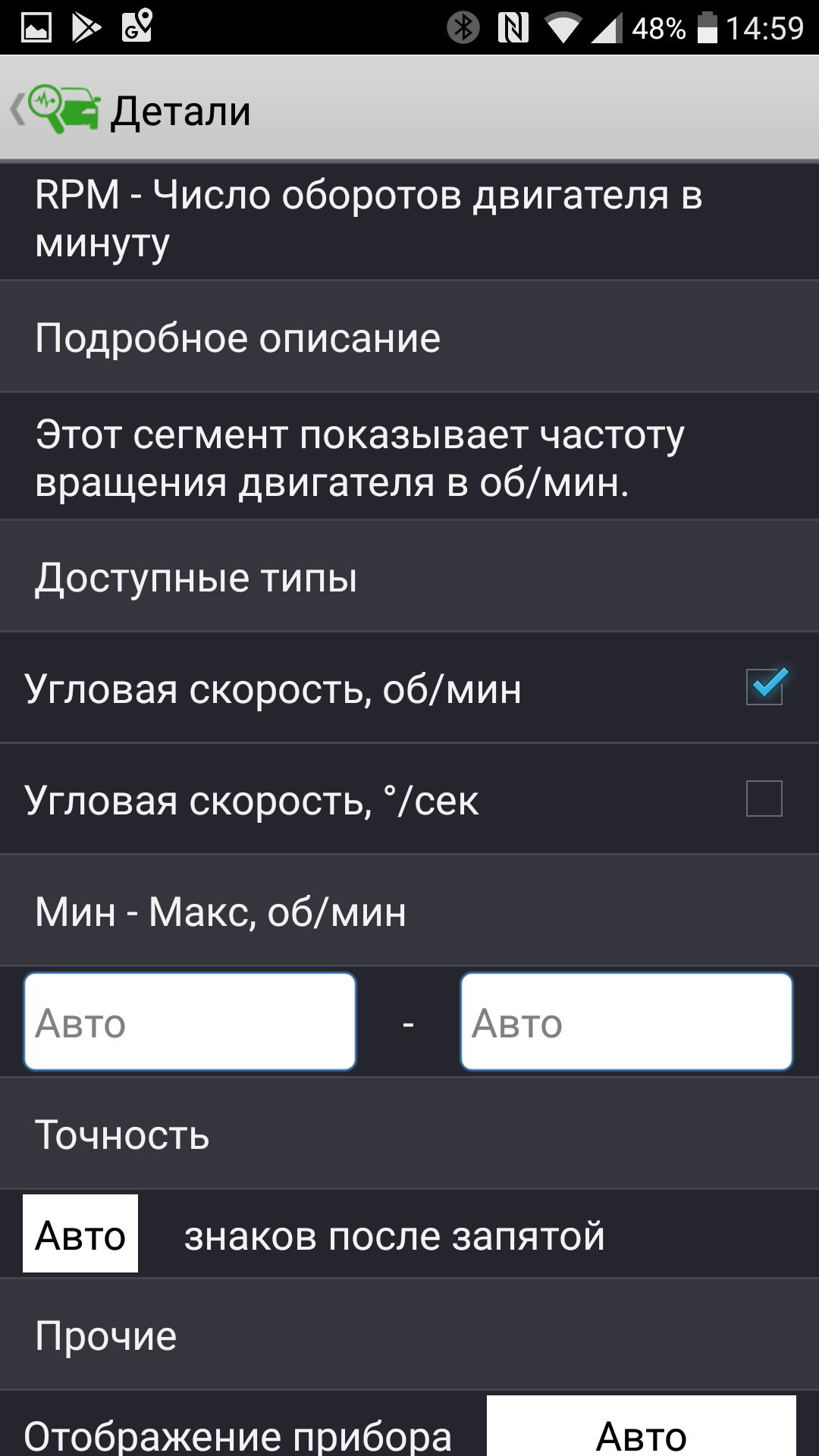Viewport: 819px width, 1456px height.
Task: Tap the back arrow to leave Детали
Action: click(16, 110)
